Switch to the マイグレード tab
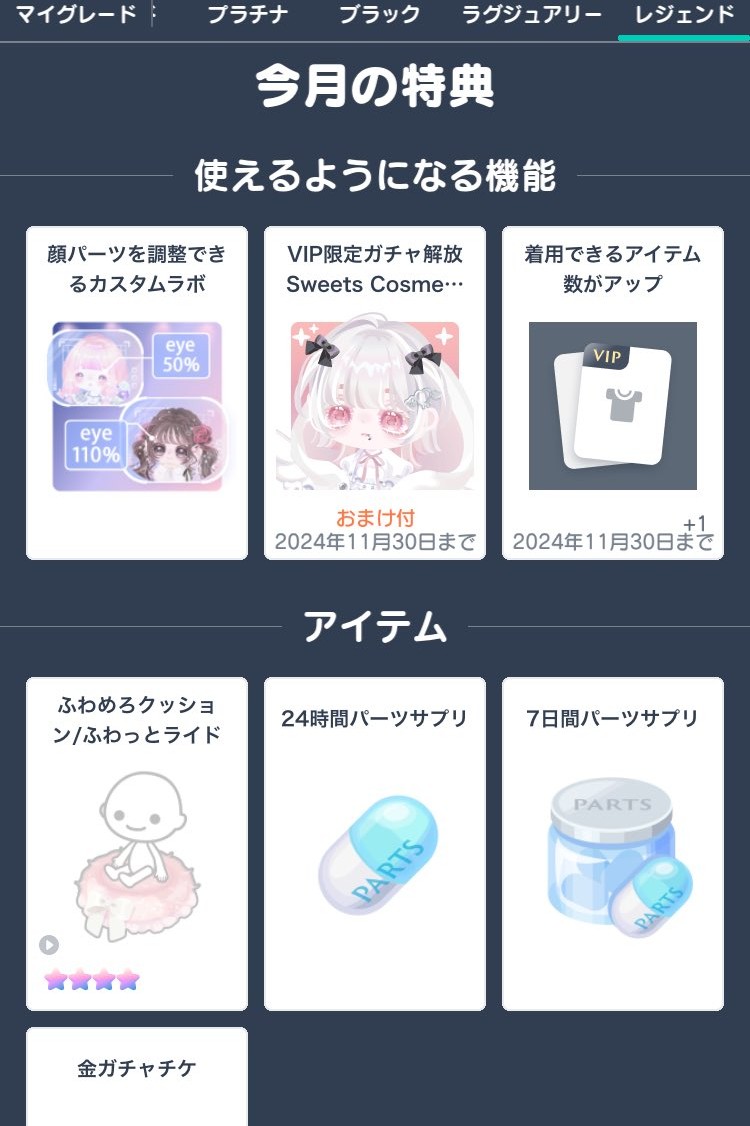This screenshot has height=1126, width=750. coord(76,15)
